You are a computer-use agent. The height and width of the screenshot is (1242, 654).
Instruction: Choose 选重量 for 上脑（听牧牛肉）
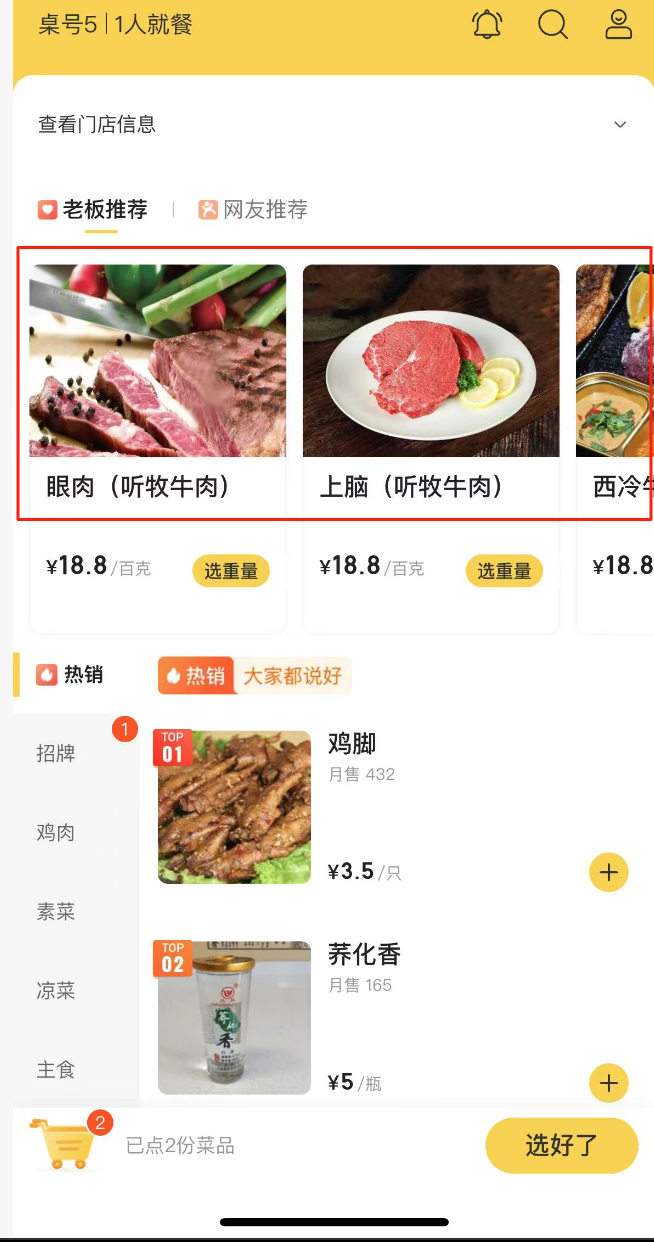pos(504,571)
